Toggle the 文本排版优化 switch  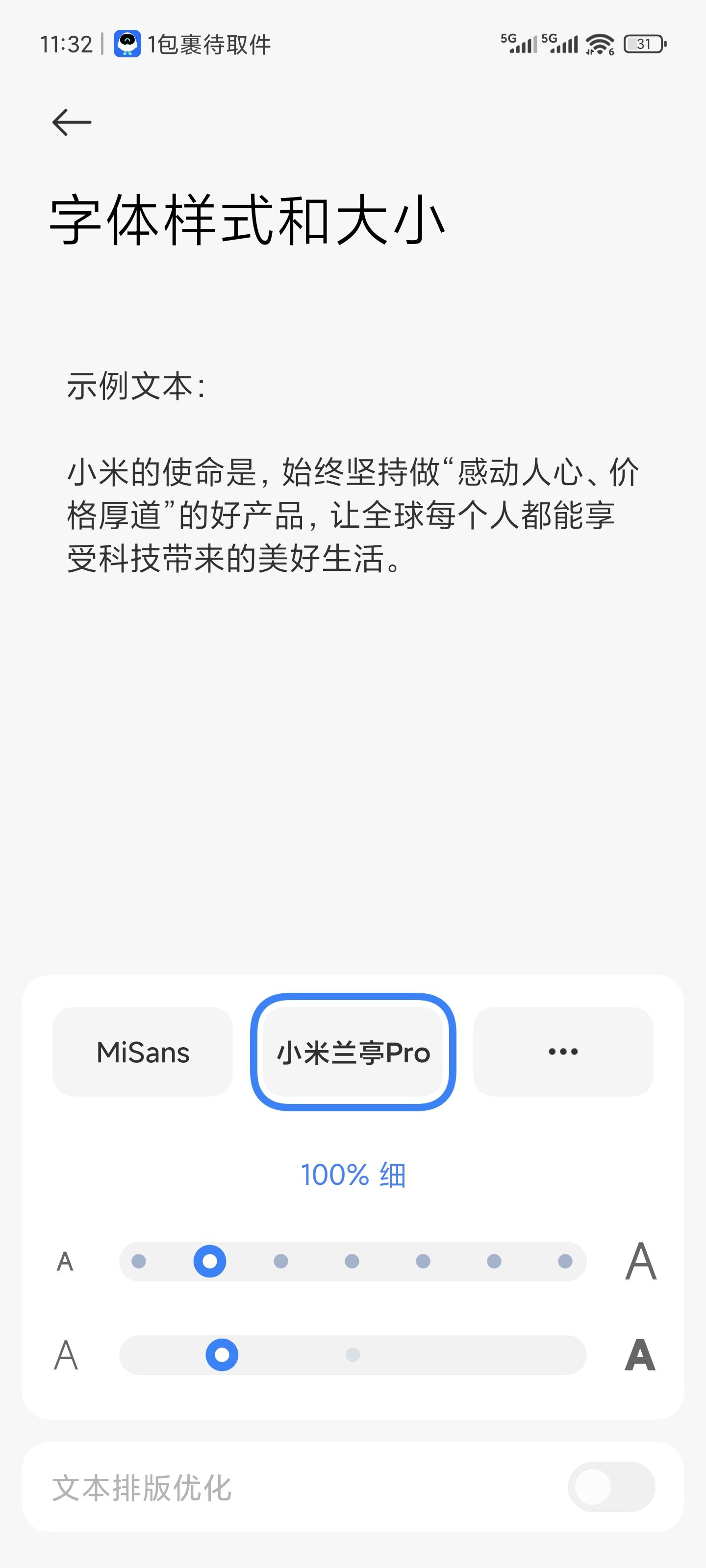pos(611,1487)
